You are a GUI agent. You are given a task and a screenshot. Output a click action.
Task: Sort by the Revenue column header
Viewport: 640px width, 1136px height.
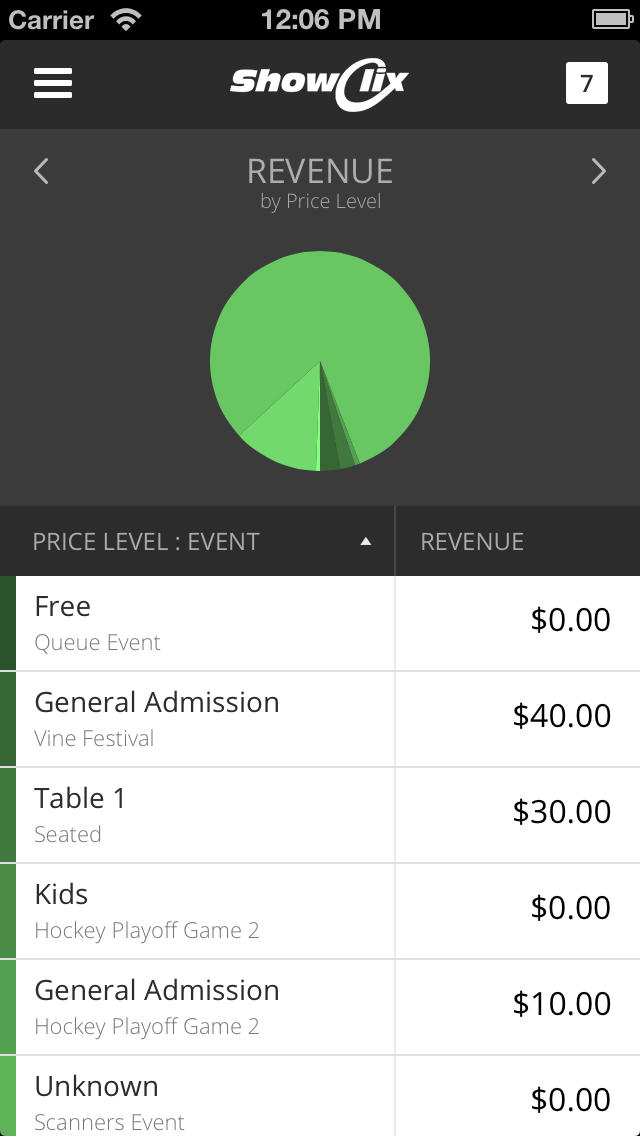coord(518,541)
